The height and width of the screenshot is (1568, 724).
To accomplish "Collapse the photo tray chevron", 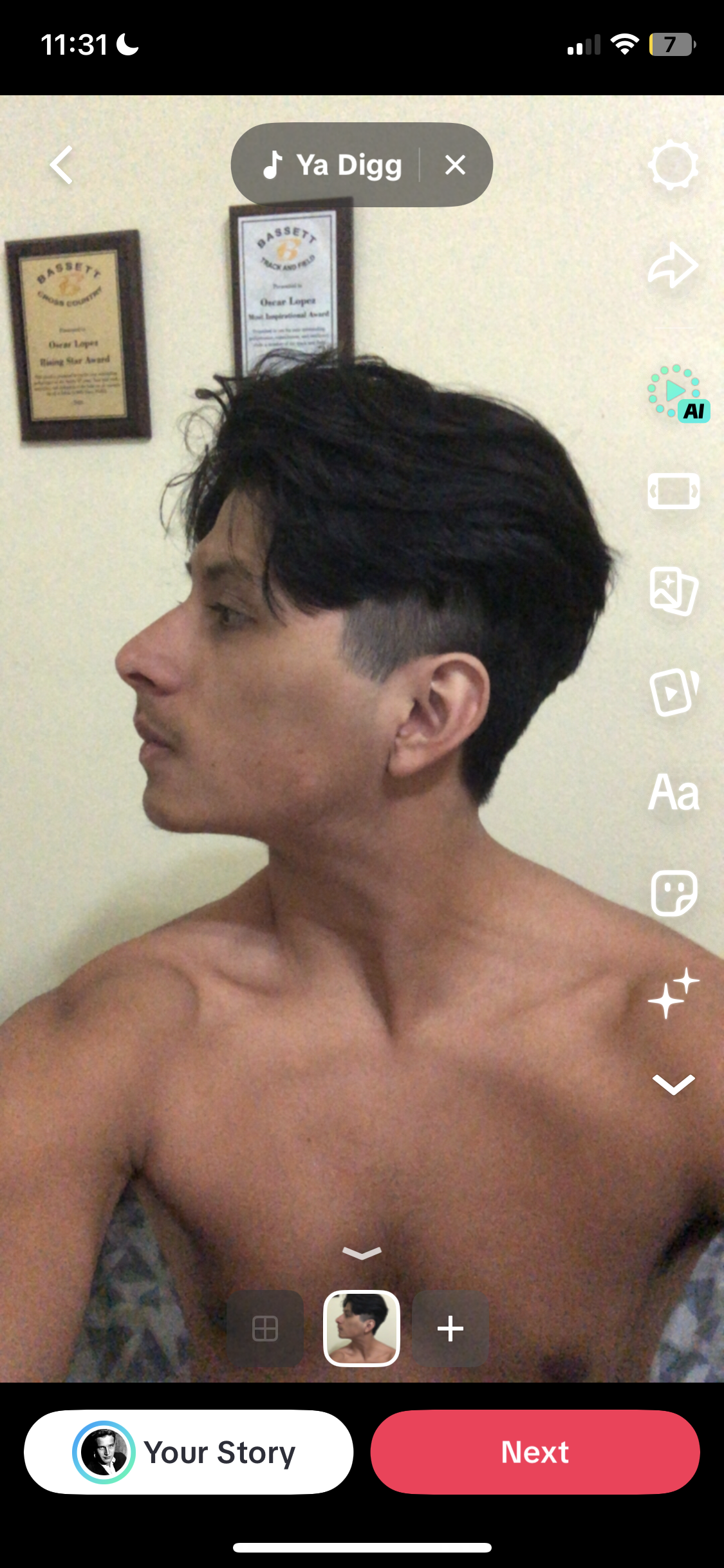I will [362, 1253].
